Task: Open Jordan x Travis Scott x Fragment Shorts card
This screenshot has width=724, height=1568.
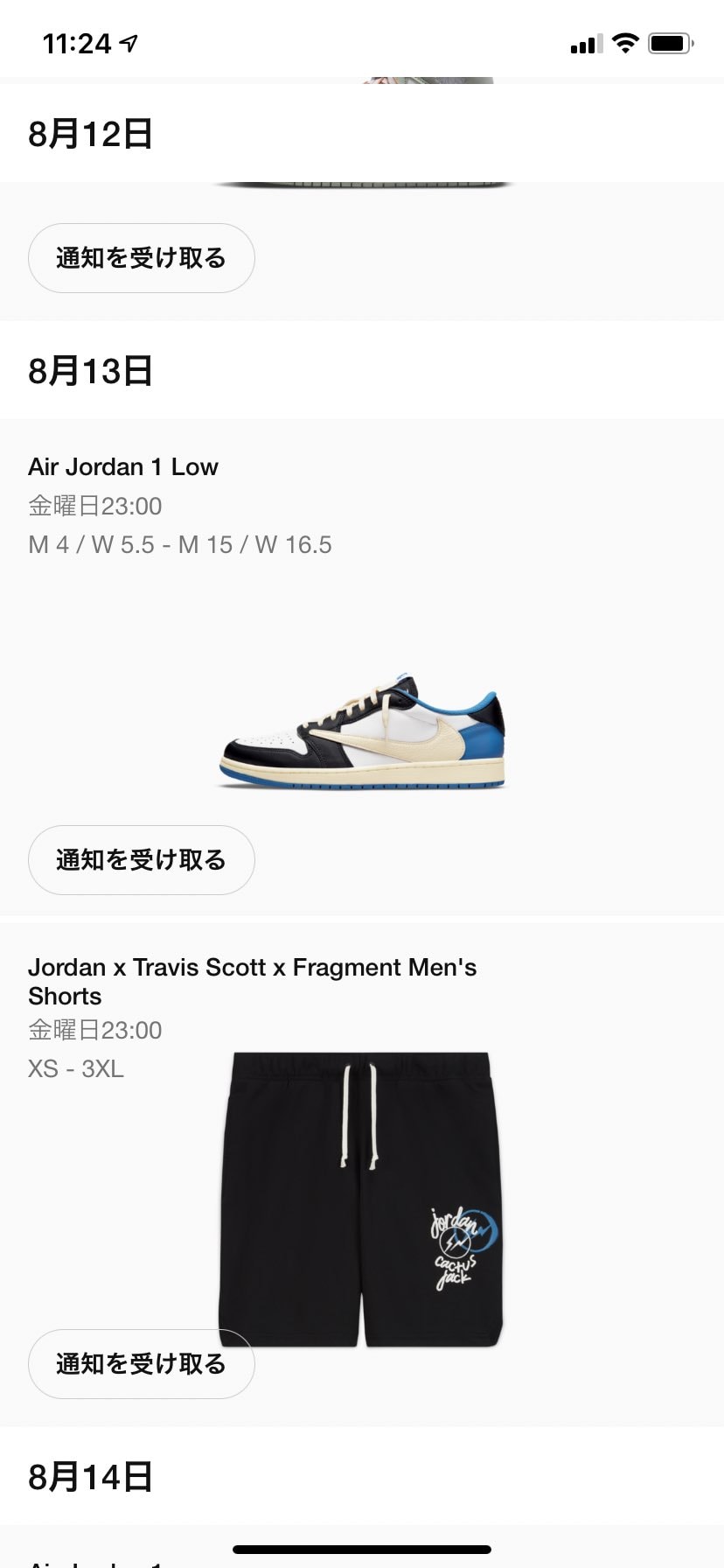Action: pyautogui.click(x=361, y=1199)
